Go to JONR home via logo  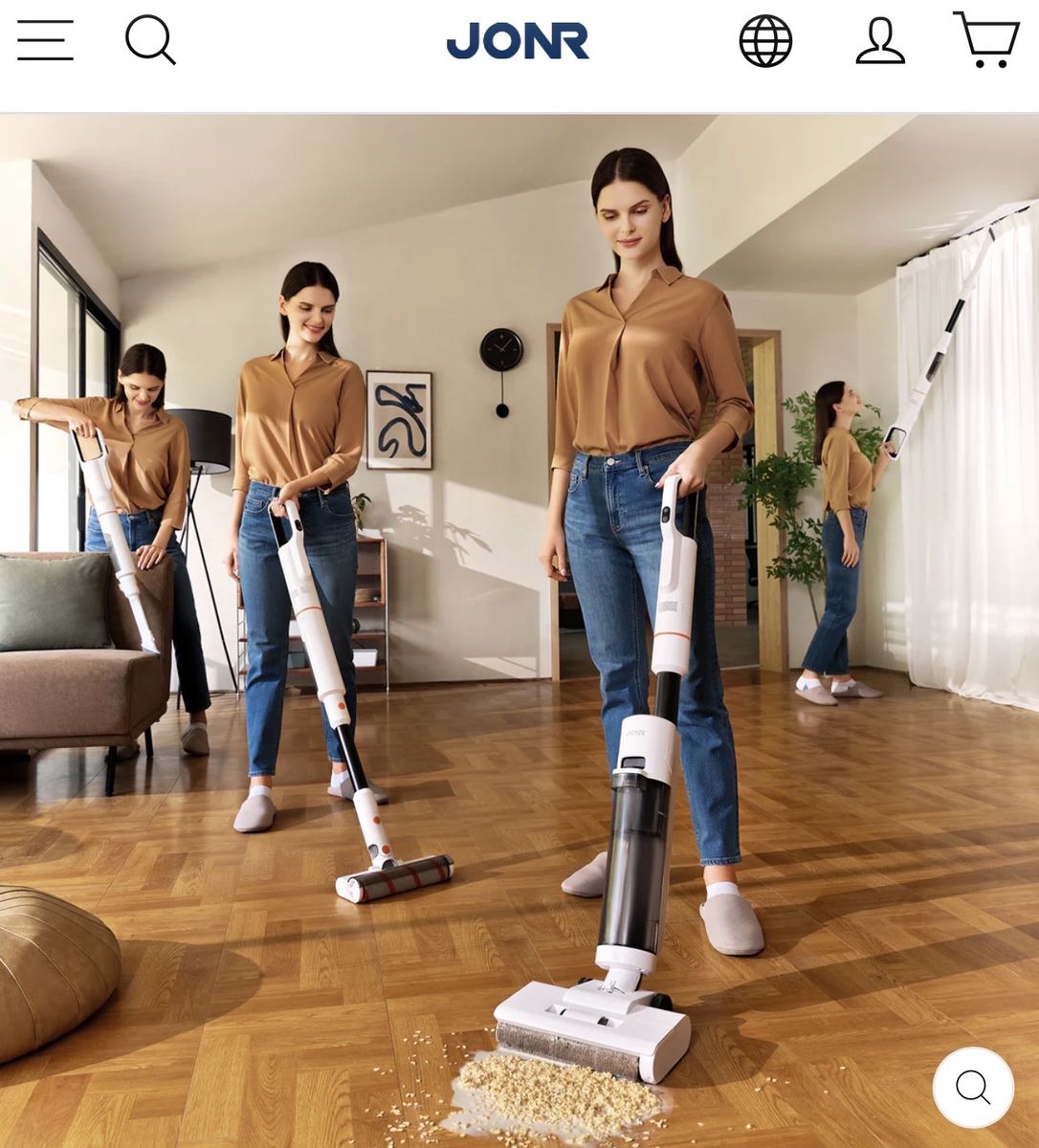click(518, 41)
